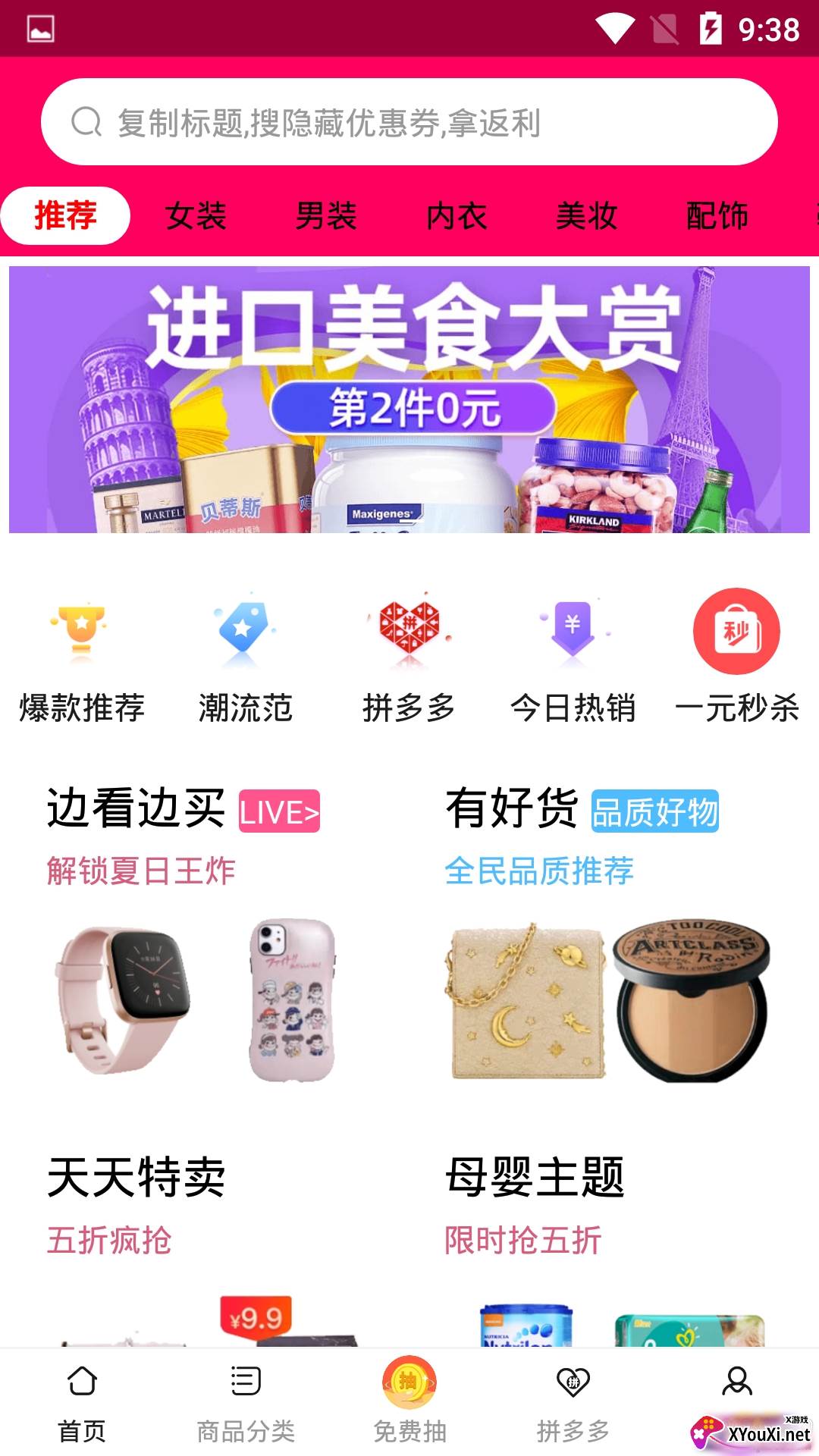The width and height of the screenshot is (819, 1456).
Task: Go to the 配饰 category tab
Action: pyautogui.click(x=717, y=216)
